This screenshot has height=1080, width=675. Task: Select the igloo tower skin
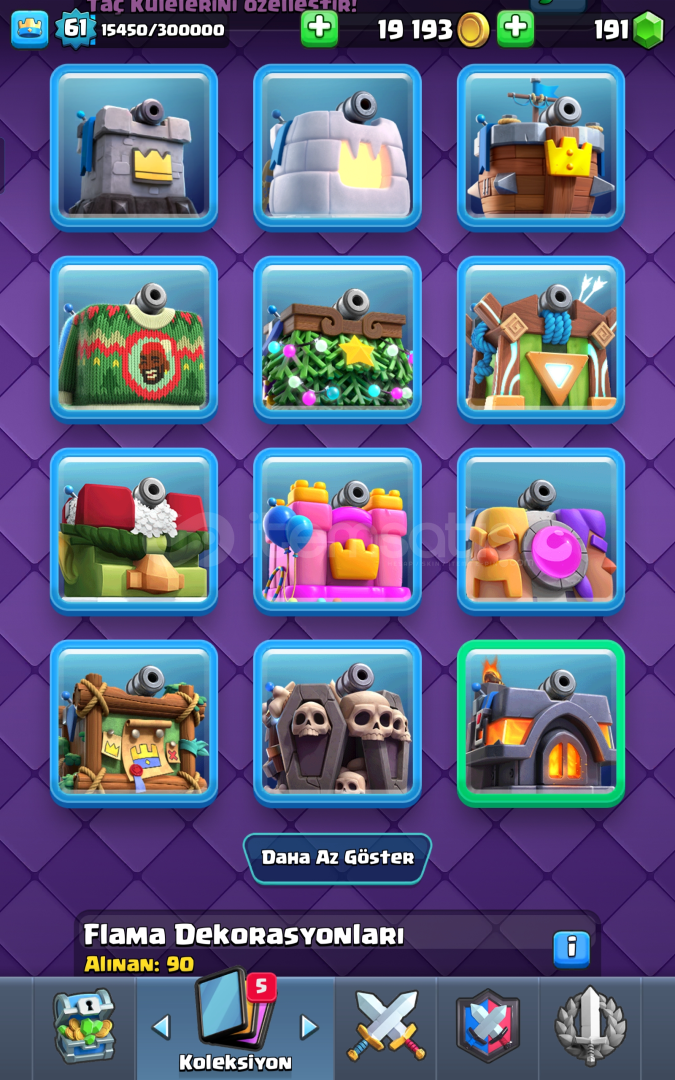(337, 146)
